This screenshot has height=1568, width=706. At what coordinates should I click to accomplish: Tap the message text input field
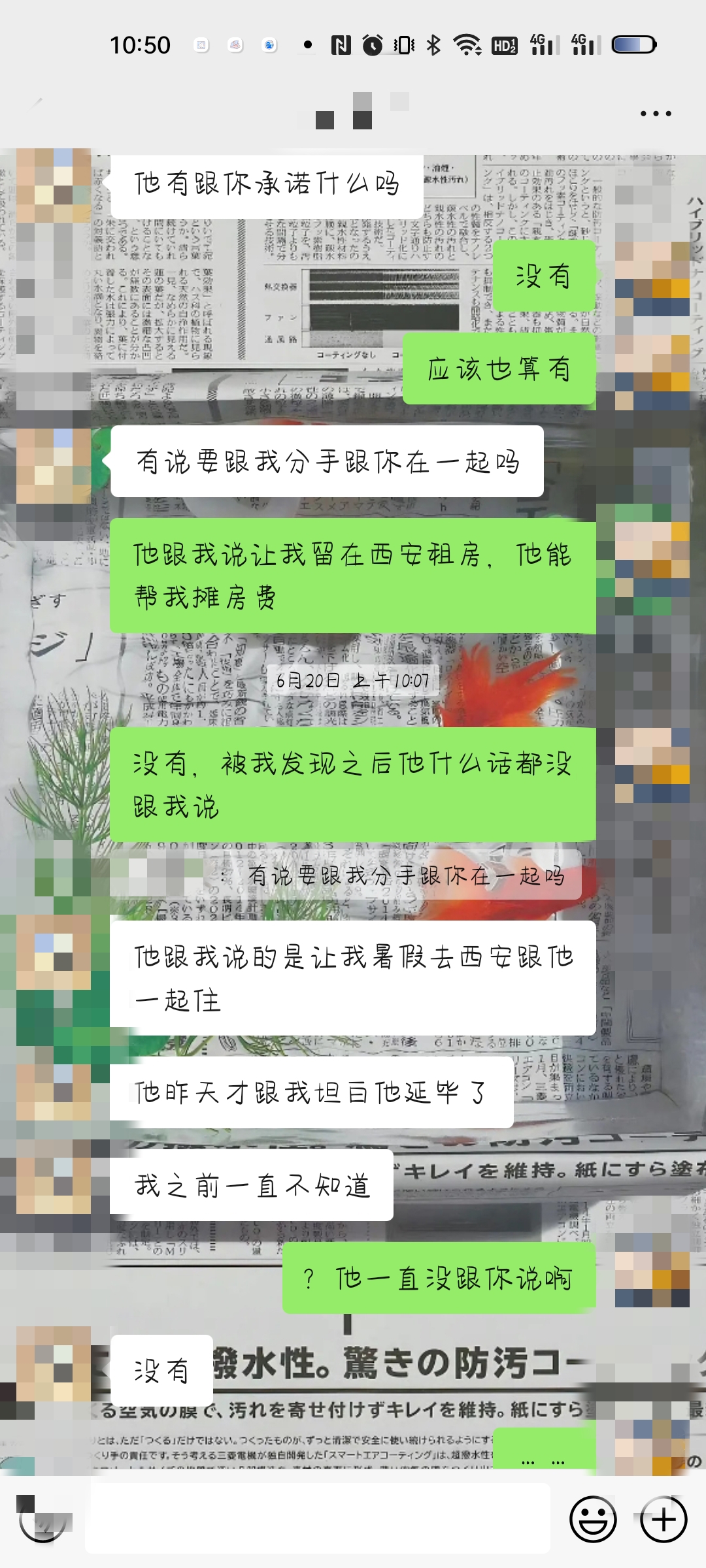pos(318,1518)
